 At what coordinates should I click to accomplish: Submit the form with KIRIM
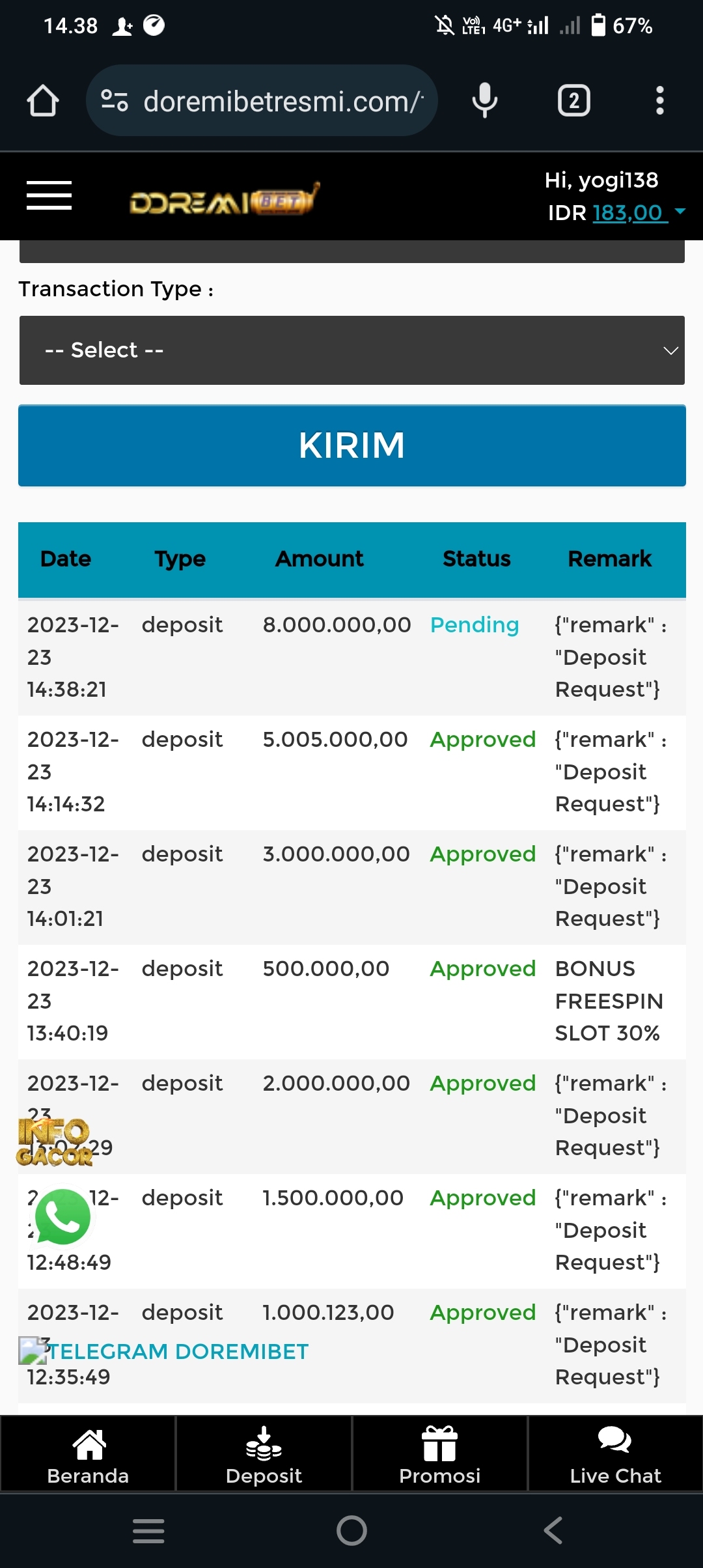tap(351, 445)
